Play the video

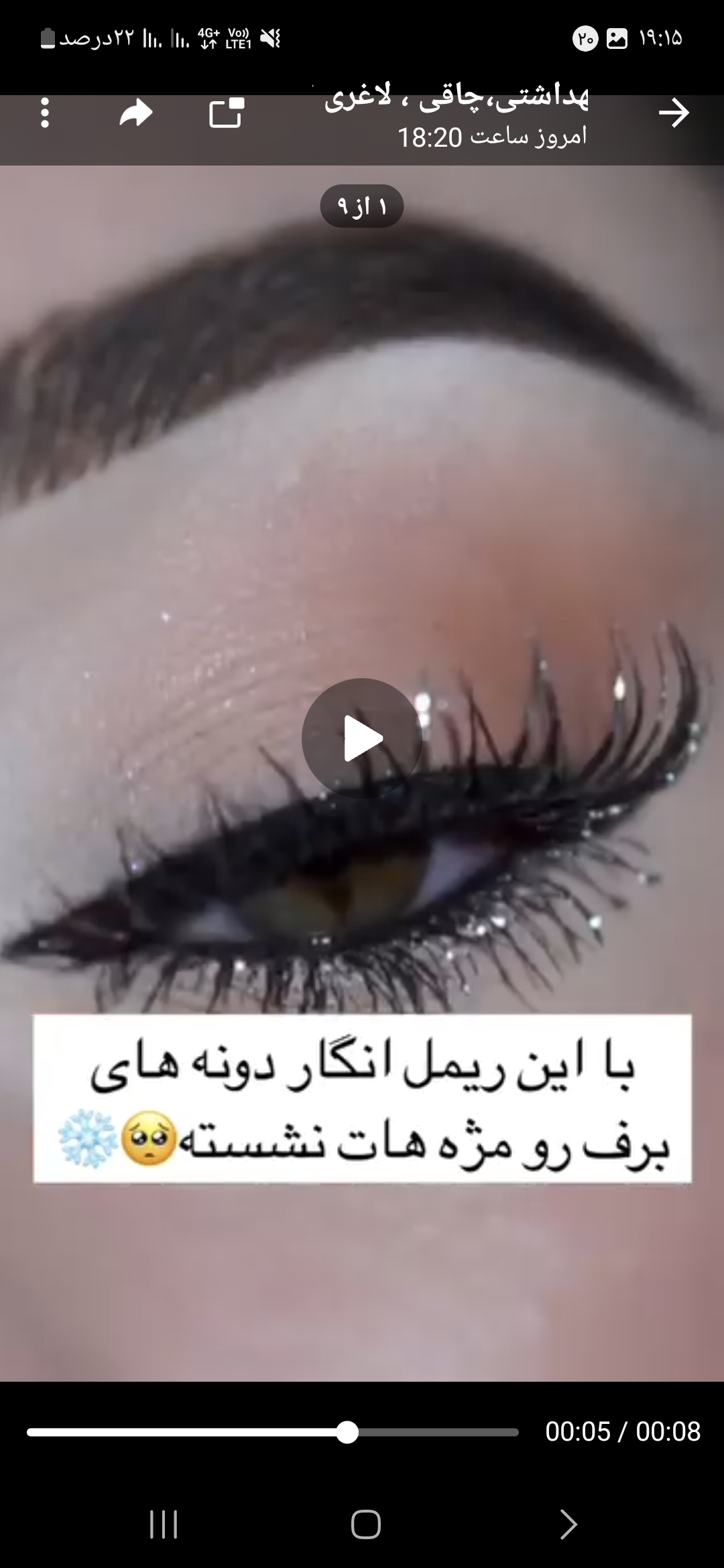point(362,738)
